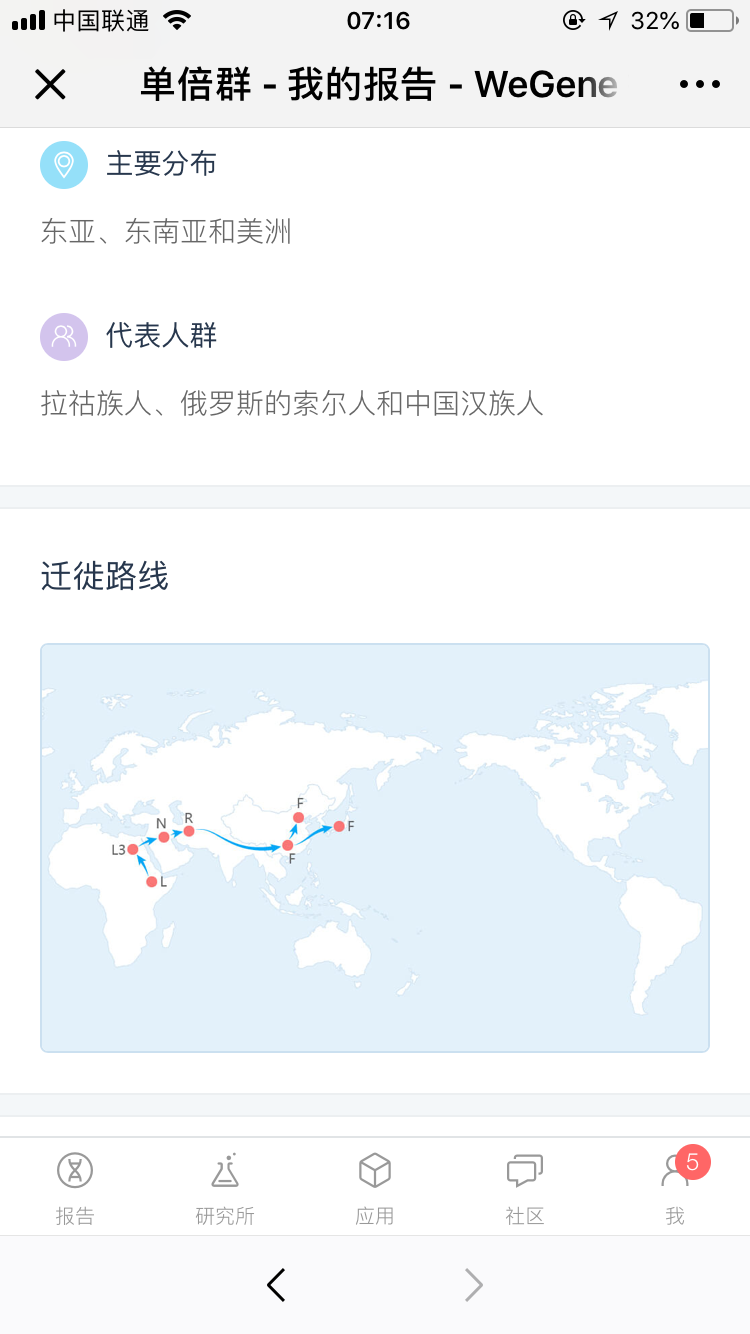This screenshot has width=750, height=1334.
Task: Switch to the 报告 tab
Action: [75, 1188]
